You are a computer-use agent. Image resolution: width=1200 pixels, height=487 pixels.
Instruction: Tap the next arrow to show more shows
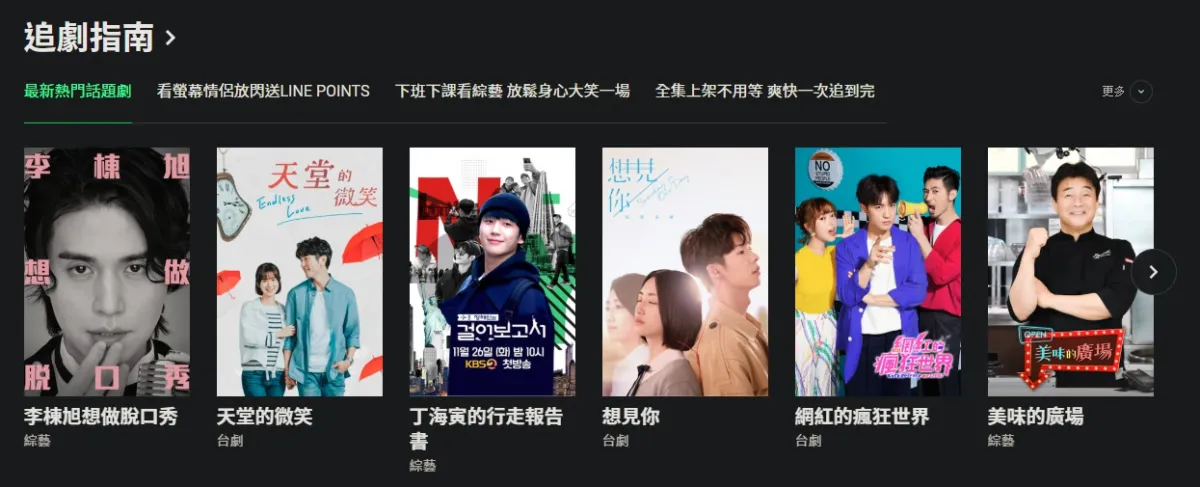[1153, 272]
